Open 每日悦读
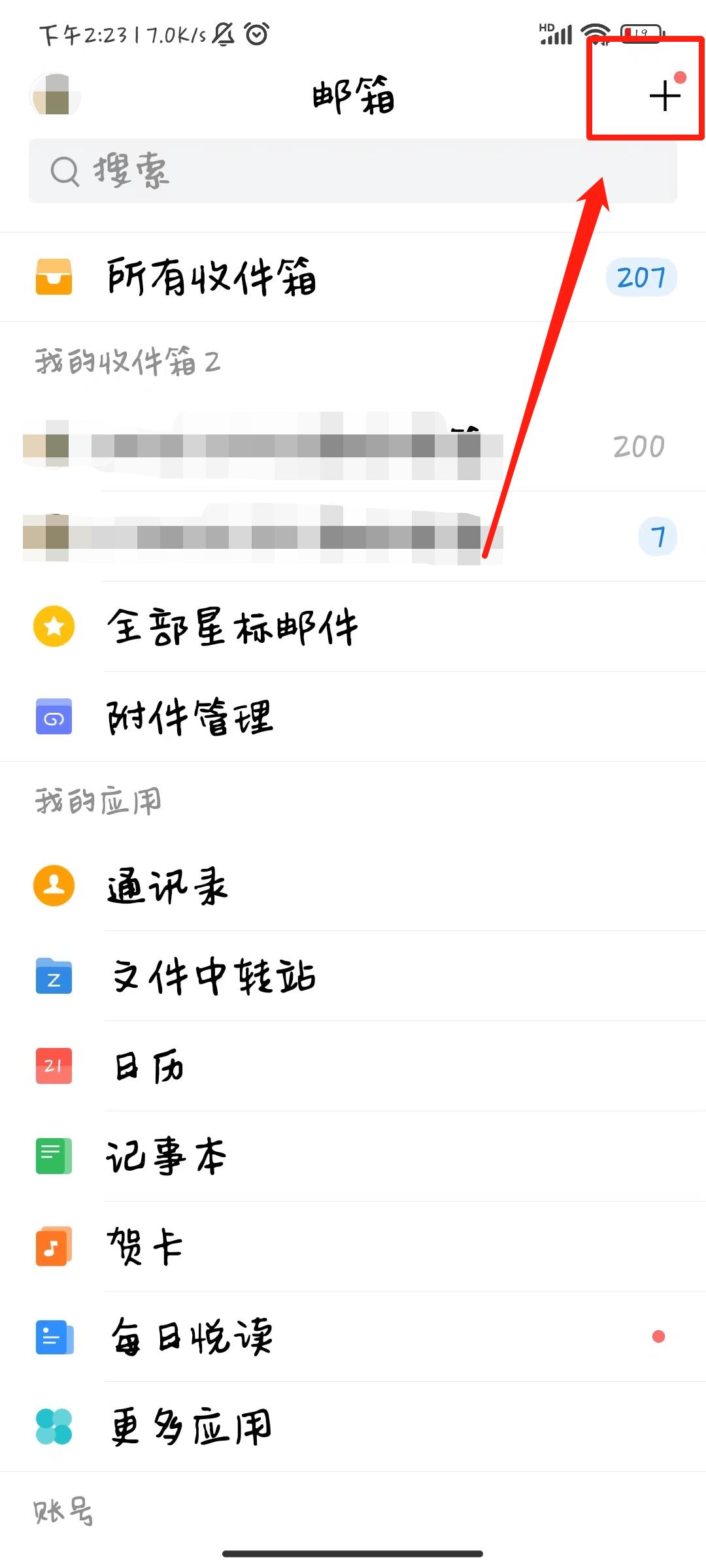 pos(353,1337)
